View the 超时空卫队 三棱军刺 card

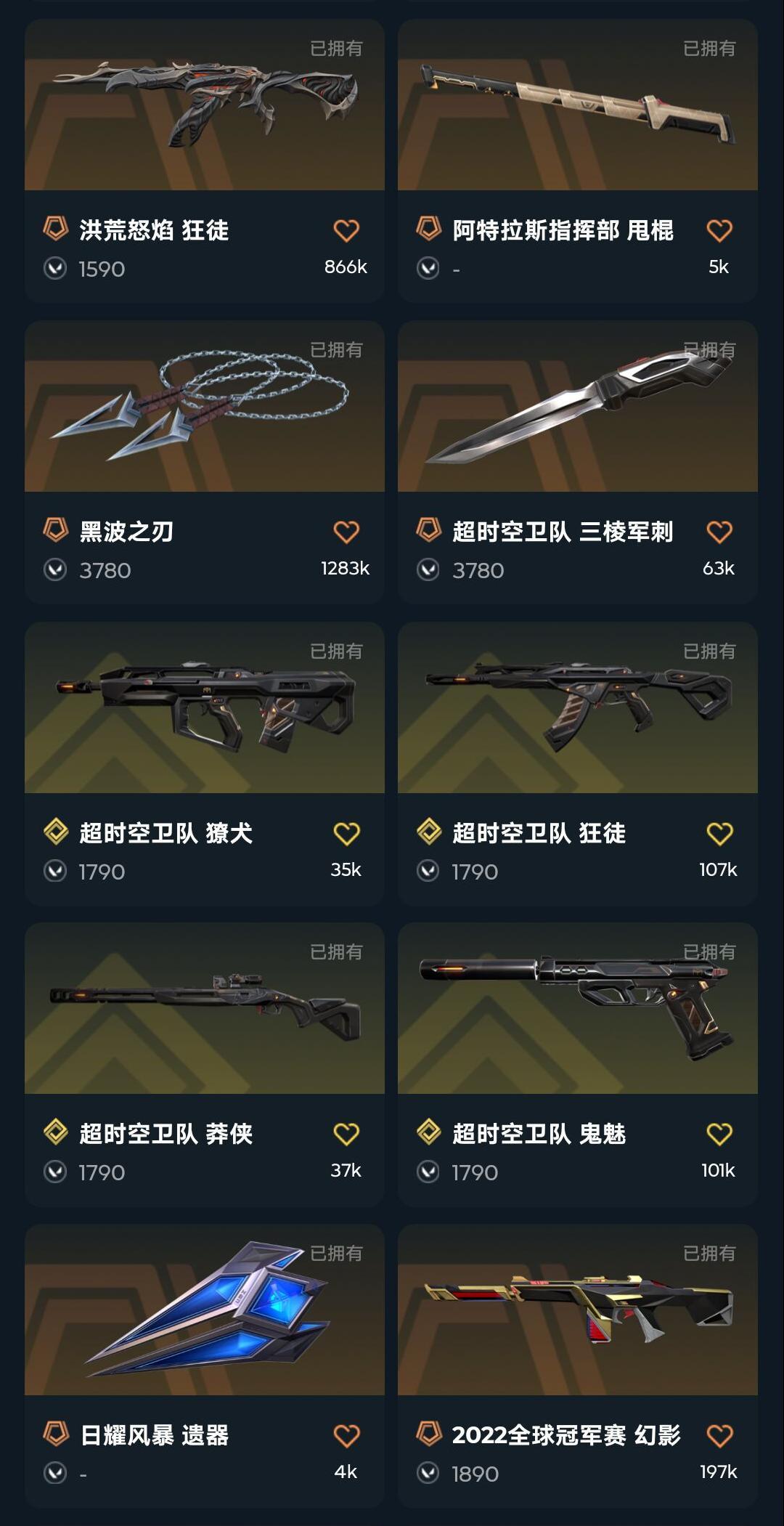point(578,462)
